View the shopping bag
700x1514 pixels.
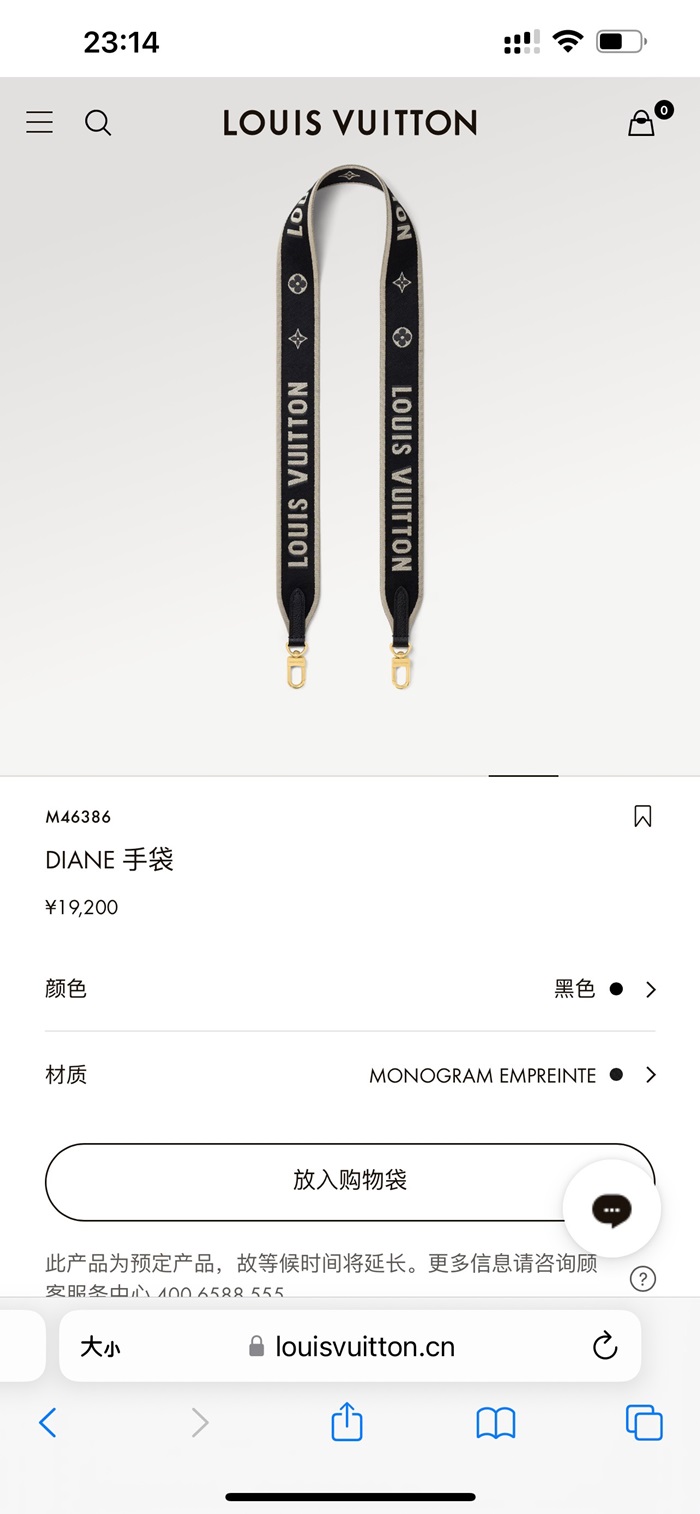point(642,123)
